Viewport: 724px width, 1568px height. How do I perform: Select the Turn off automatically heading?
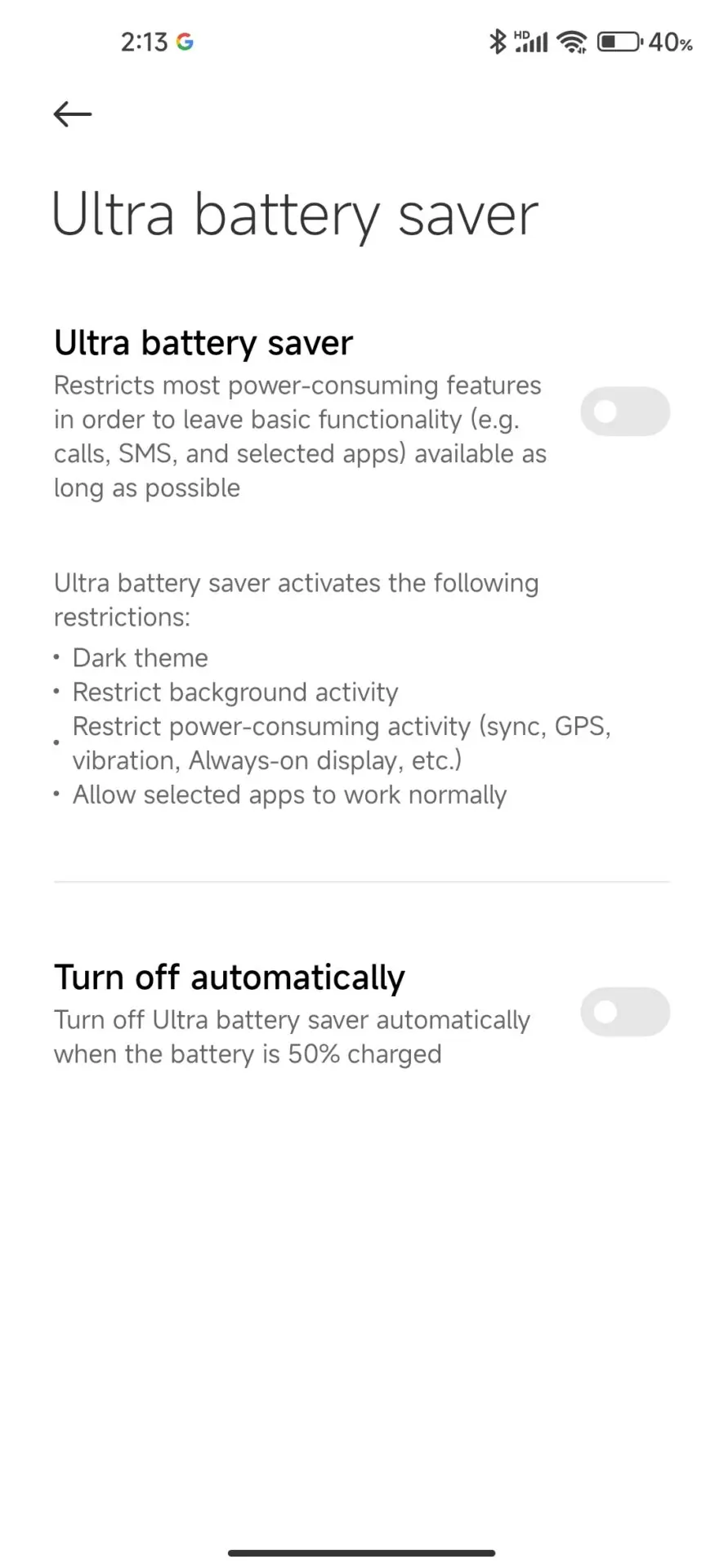point(230,977)
